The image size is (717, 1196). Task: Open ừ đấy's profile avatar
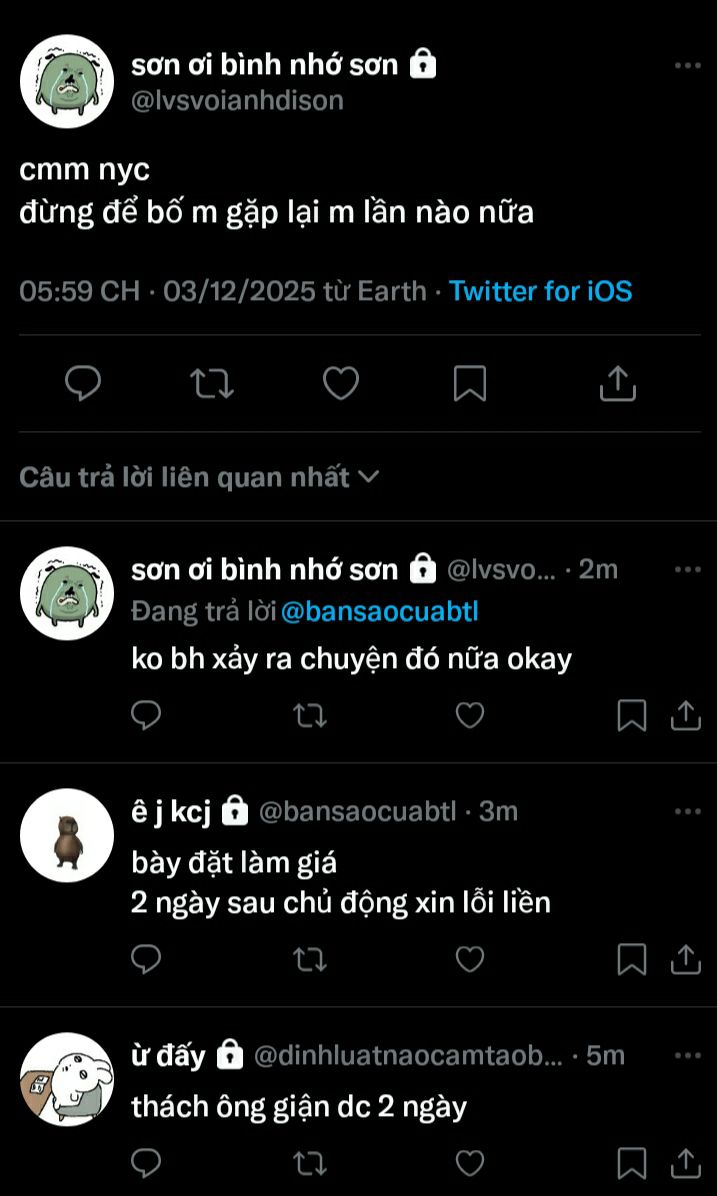(67, 1080)
